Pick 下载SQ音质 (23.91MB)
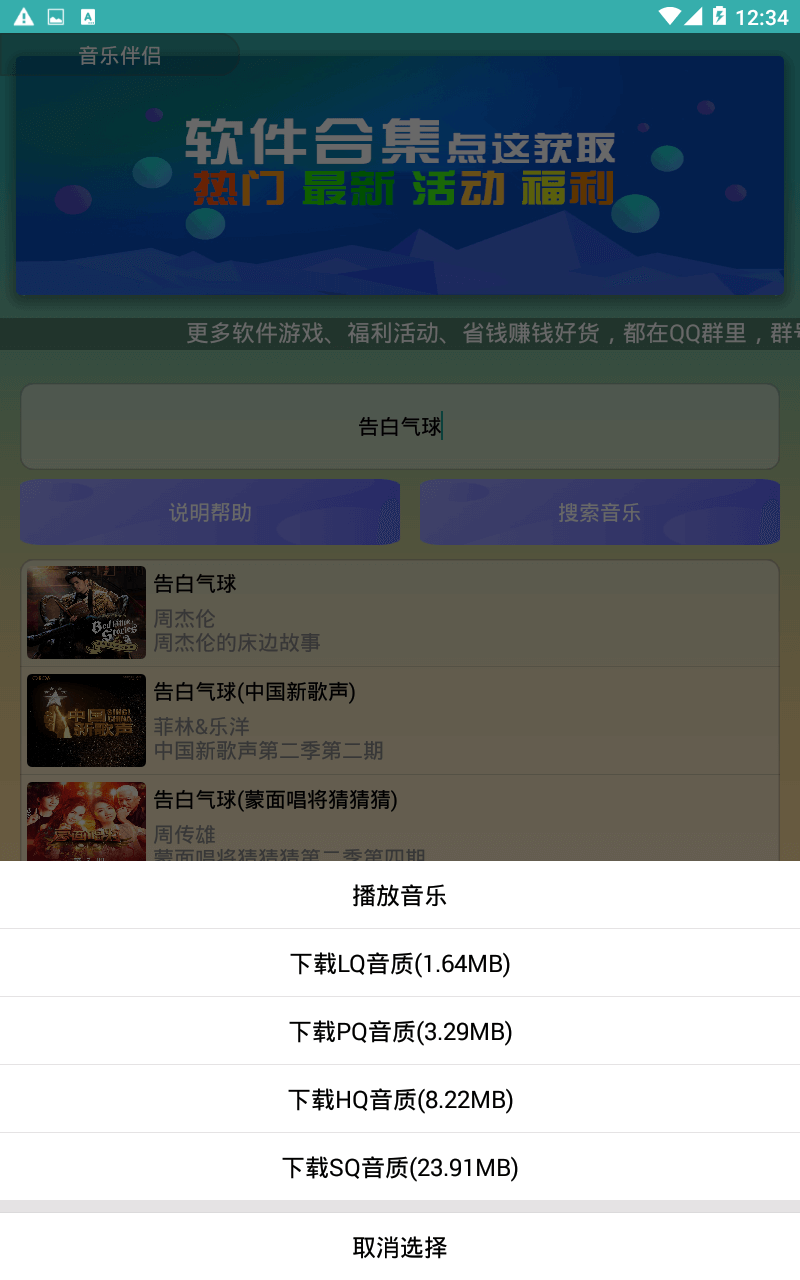 pyautogui.click(x=400, y=1167)
